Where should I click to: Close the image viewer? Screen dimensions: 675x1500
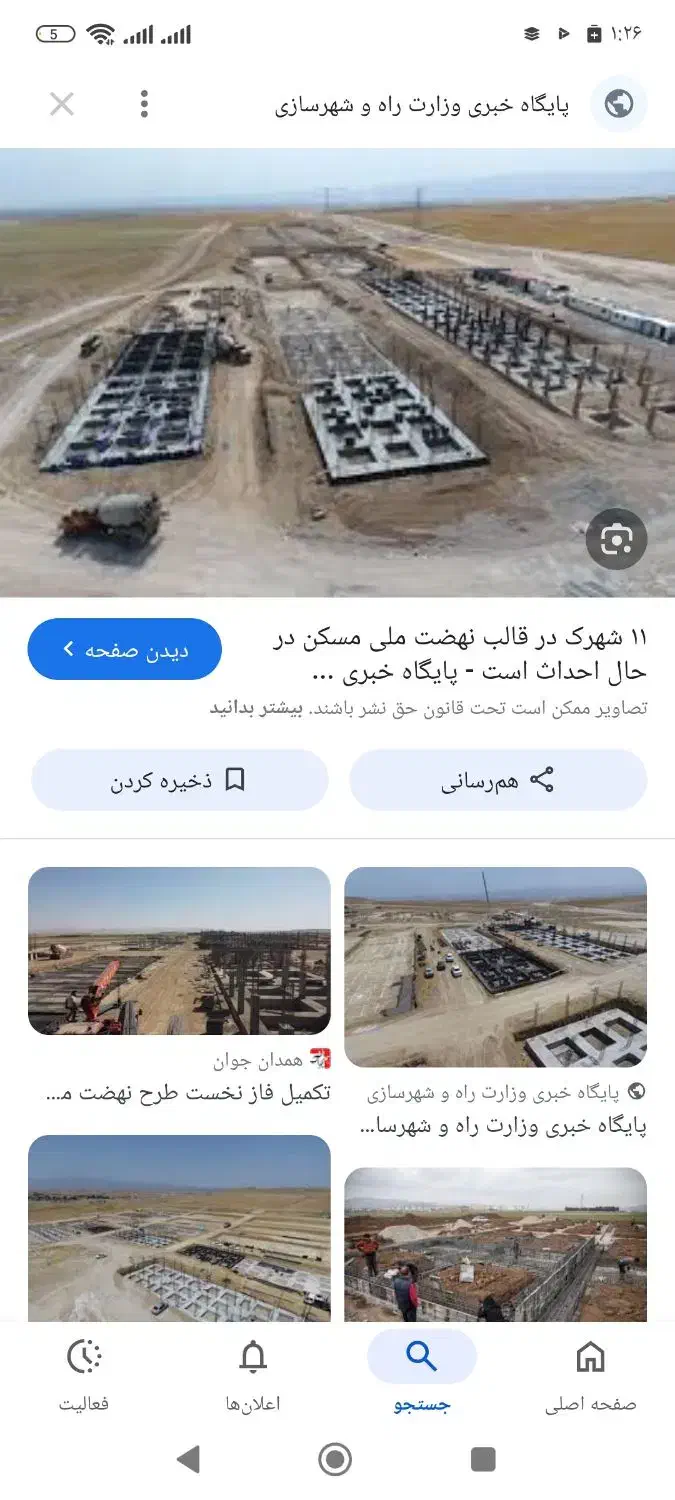click(x=62, y=104)
